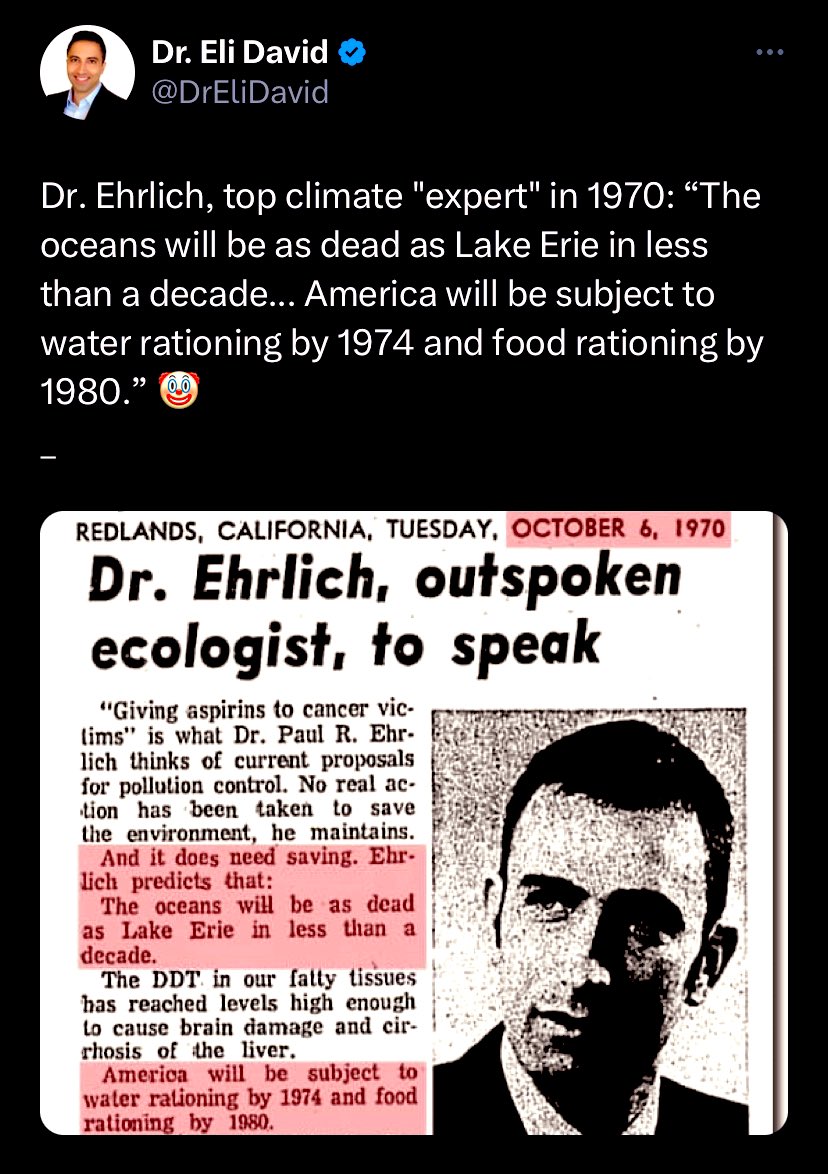Image resolution: width=828 pixels, height=1174 pixels.
Task: Open the attached newspaper clipping image
Action: 414,822
